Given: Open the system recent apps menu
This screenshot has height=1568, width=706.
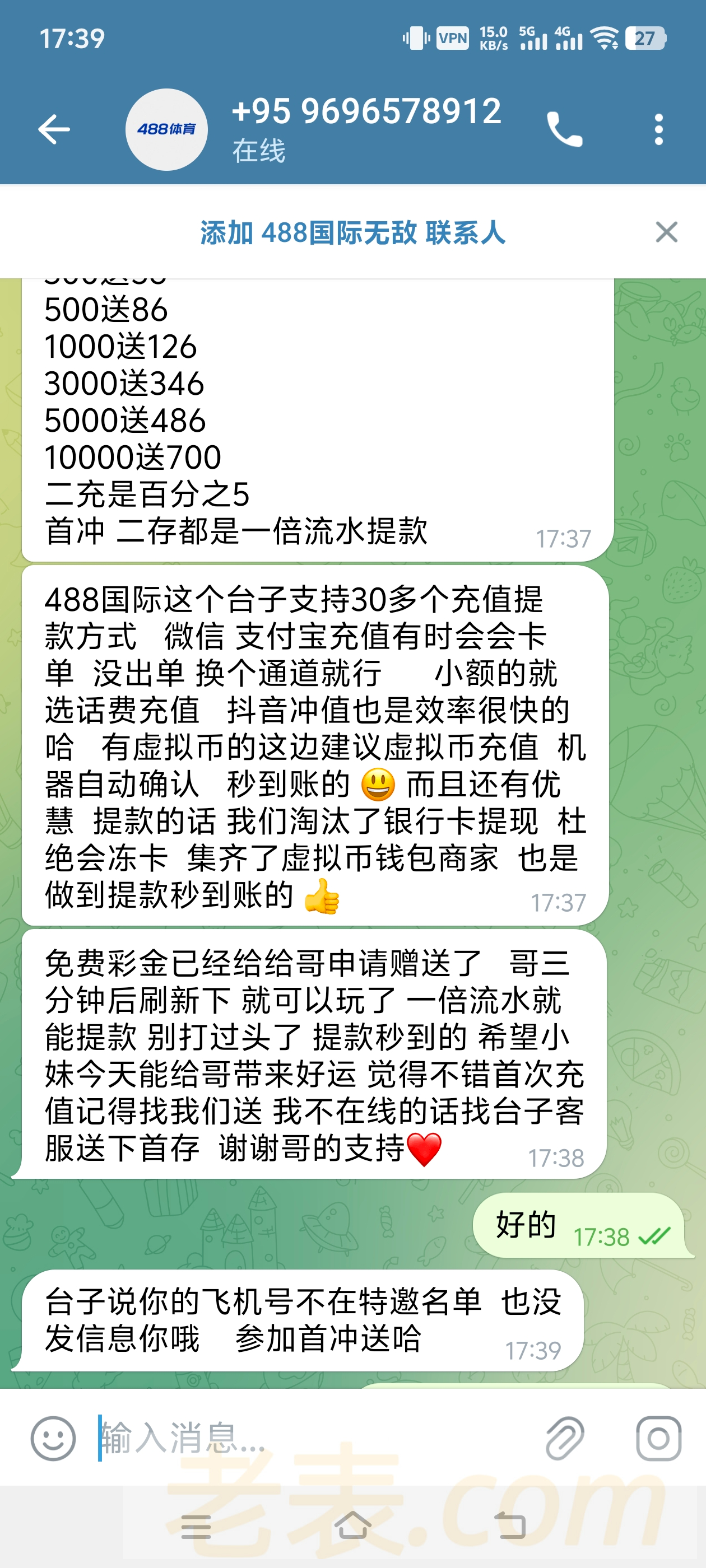Looking at the screenshot, I should [x=196, y=1526].
